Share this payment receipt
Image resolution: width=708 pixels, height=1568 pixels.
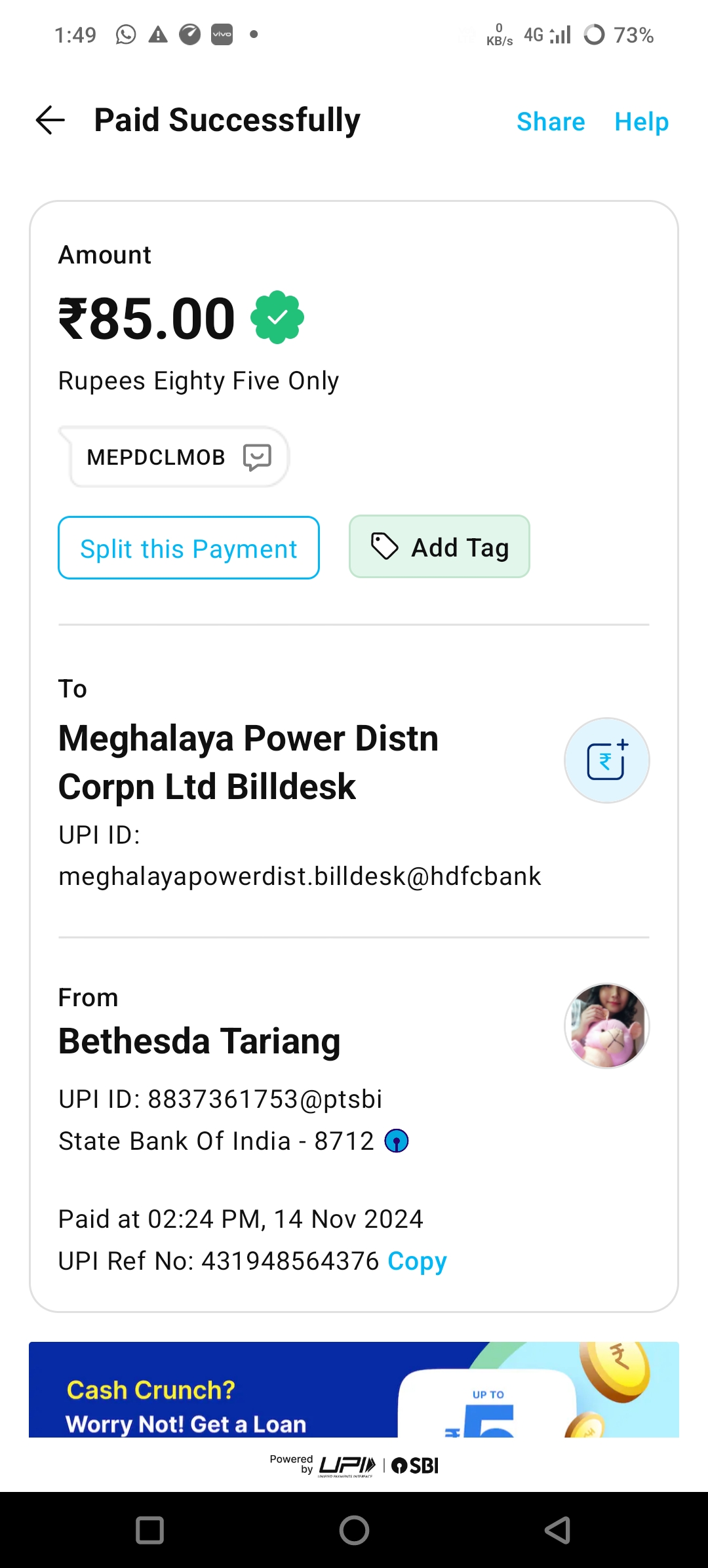click(x=551, y=122)
